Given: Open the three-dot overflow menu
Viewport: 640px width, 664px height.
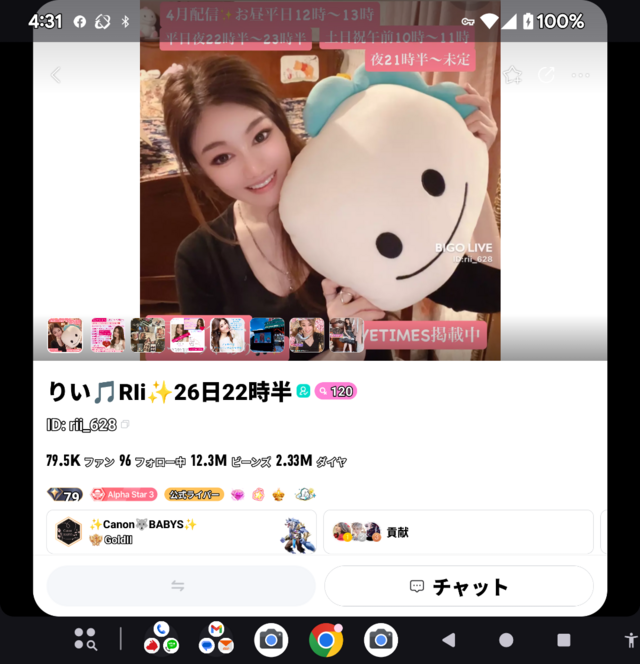Looking at the screenshot, I should (x=580, y=75).
